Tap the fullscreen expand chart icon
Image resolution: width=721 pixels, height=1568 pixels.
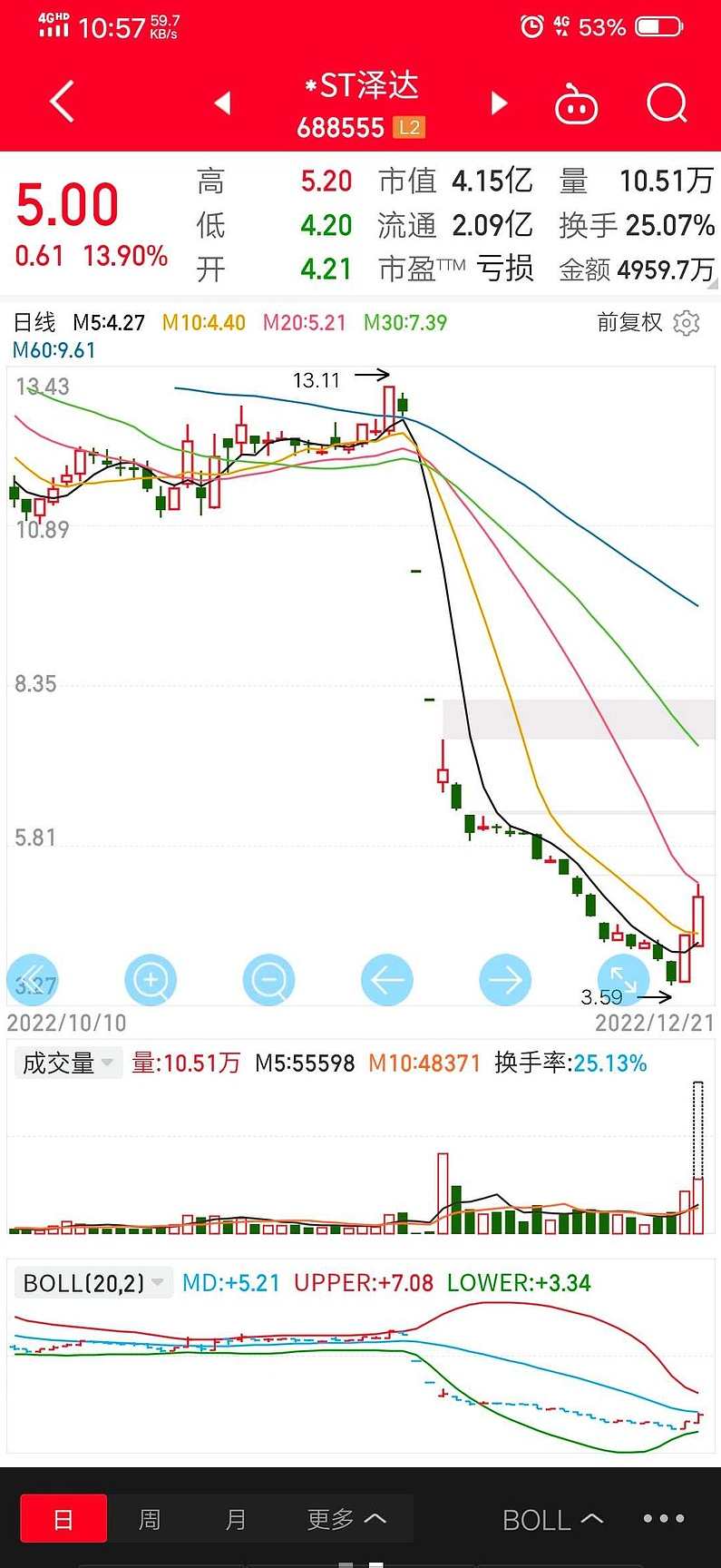[x=624, y=980]
